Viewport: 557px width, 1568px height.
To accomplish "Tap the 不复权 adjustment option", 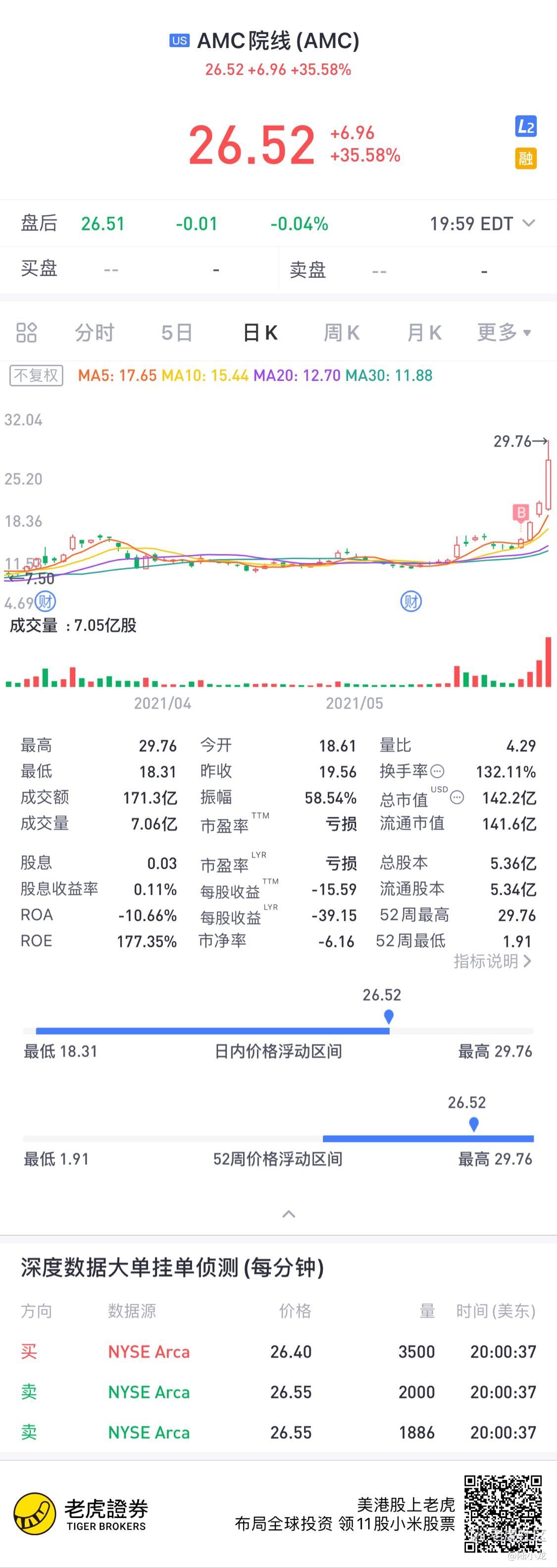I will 37,375.
